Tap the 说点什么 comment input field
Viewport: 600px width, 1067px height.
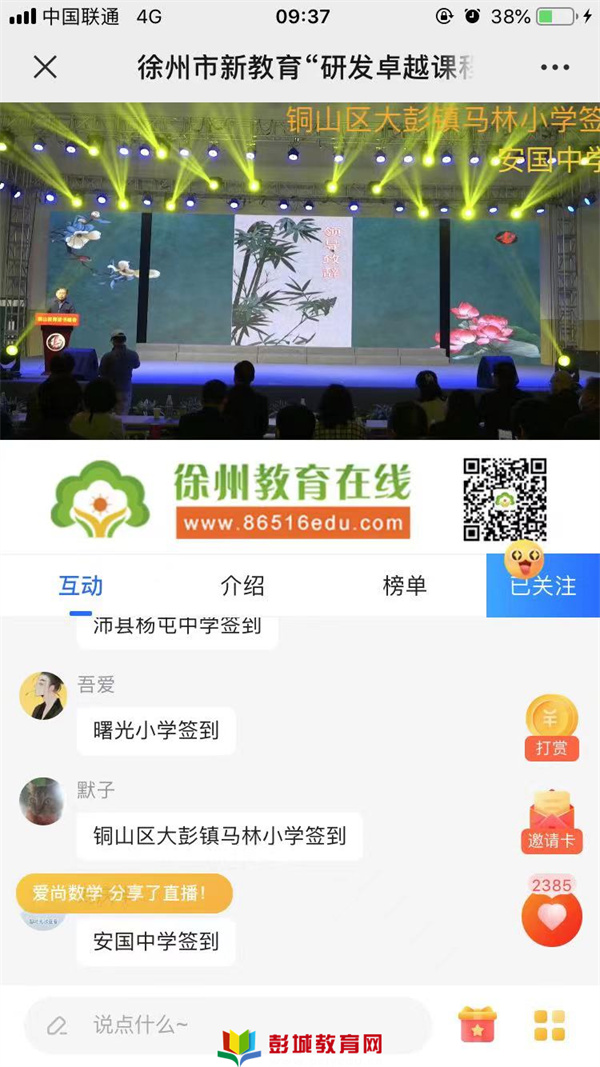[x=230, y=1025]
